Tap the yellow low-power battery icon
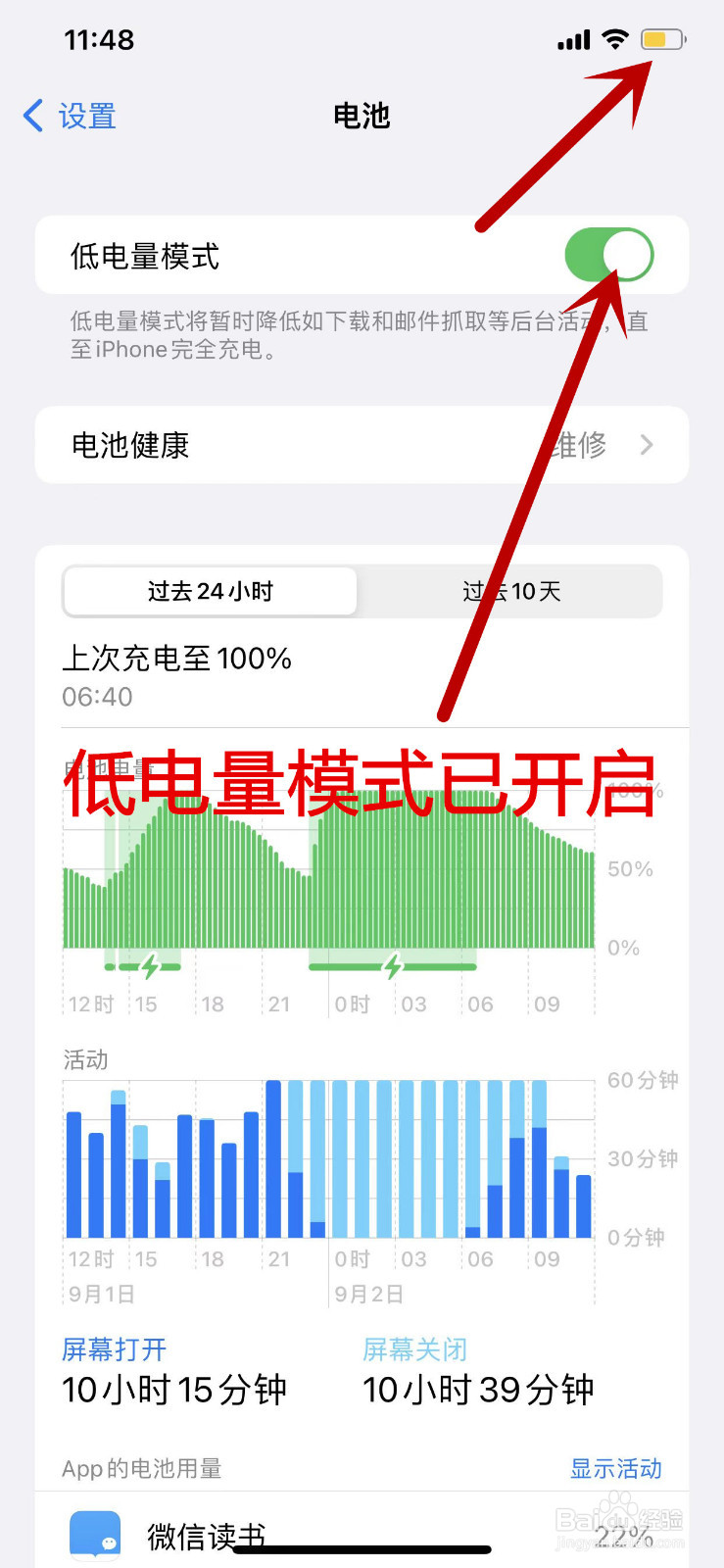Screen dimensions: 724x1568 click(x=660, y=39)
